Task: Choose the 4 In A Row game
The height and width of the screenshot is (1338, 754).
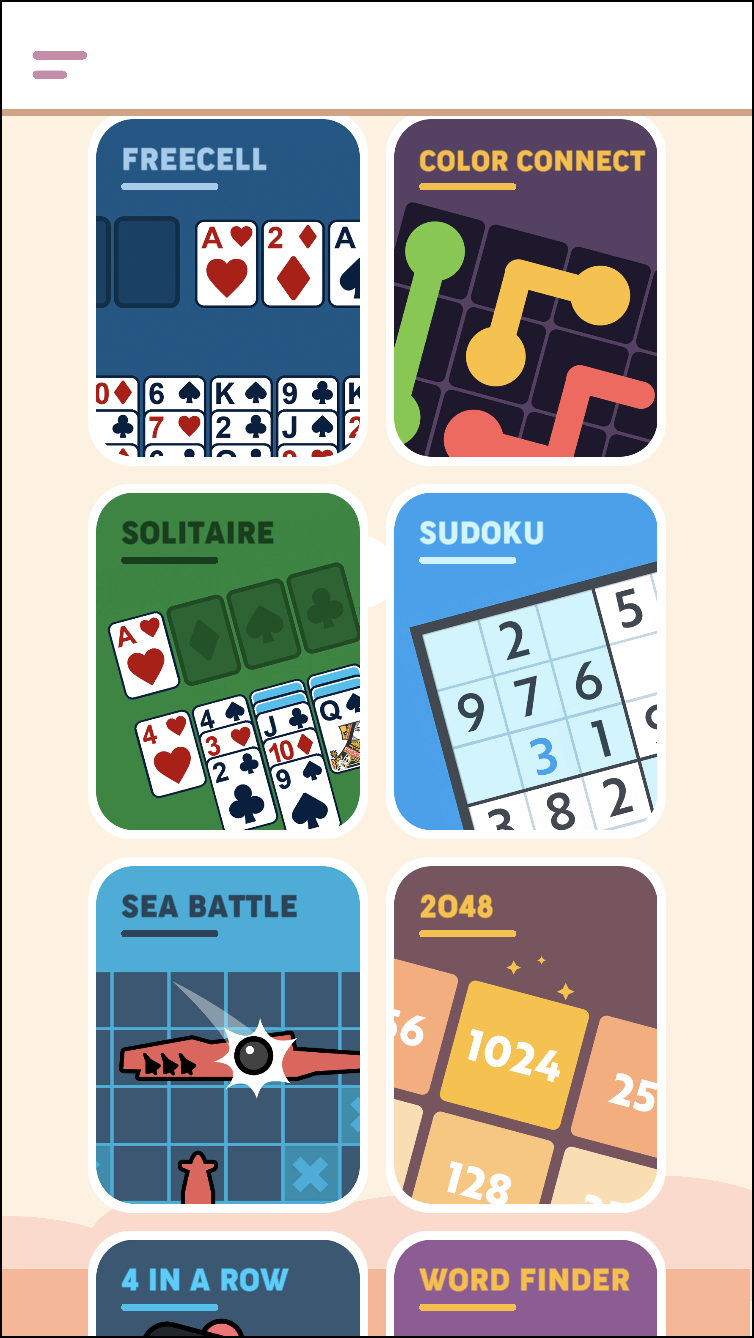Action: (228, 1287)
